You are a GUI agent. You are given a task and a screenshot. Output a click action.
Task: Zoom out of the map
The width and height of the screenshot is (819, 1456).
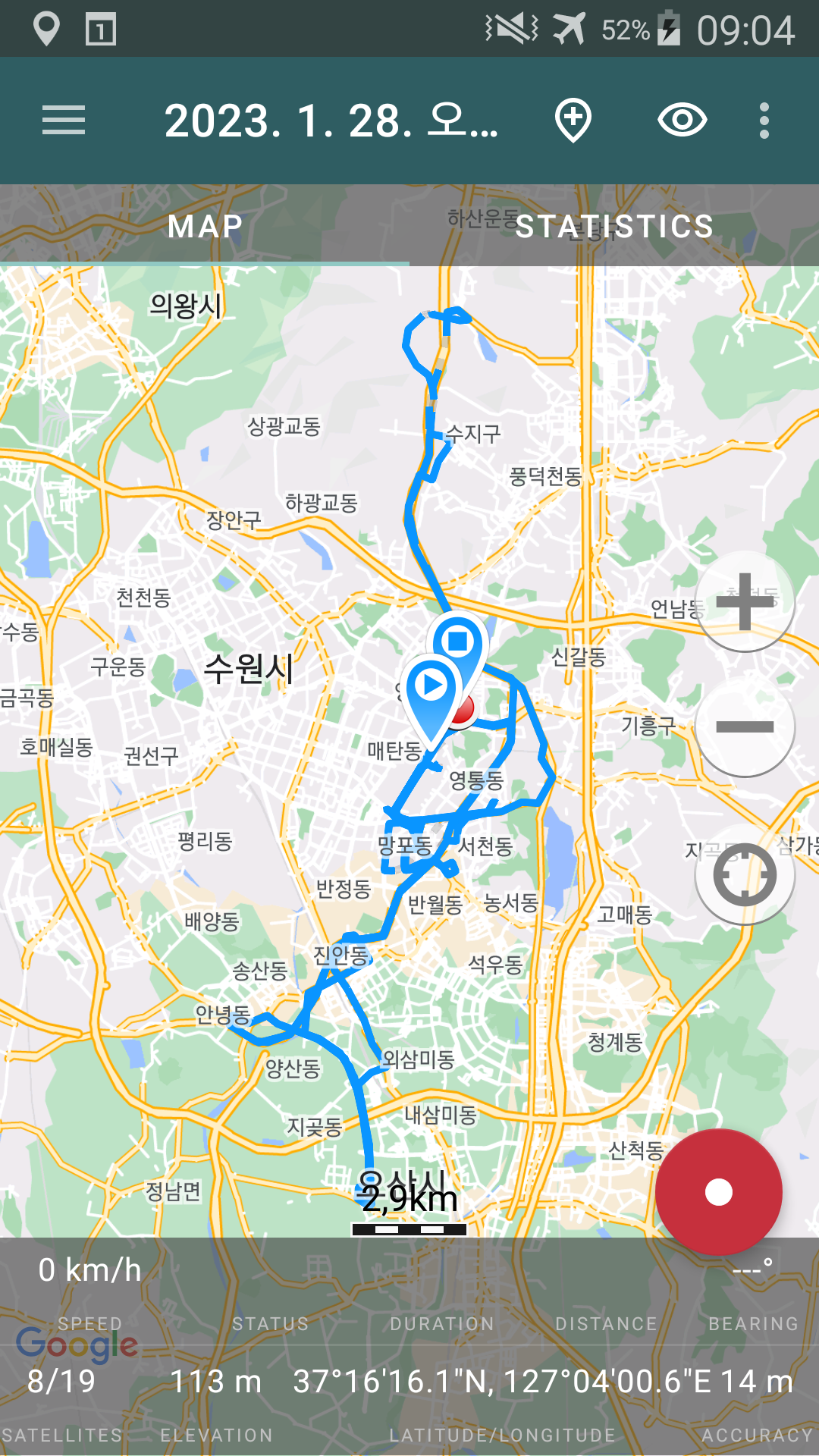point(745,727)
